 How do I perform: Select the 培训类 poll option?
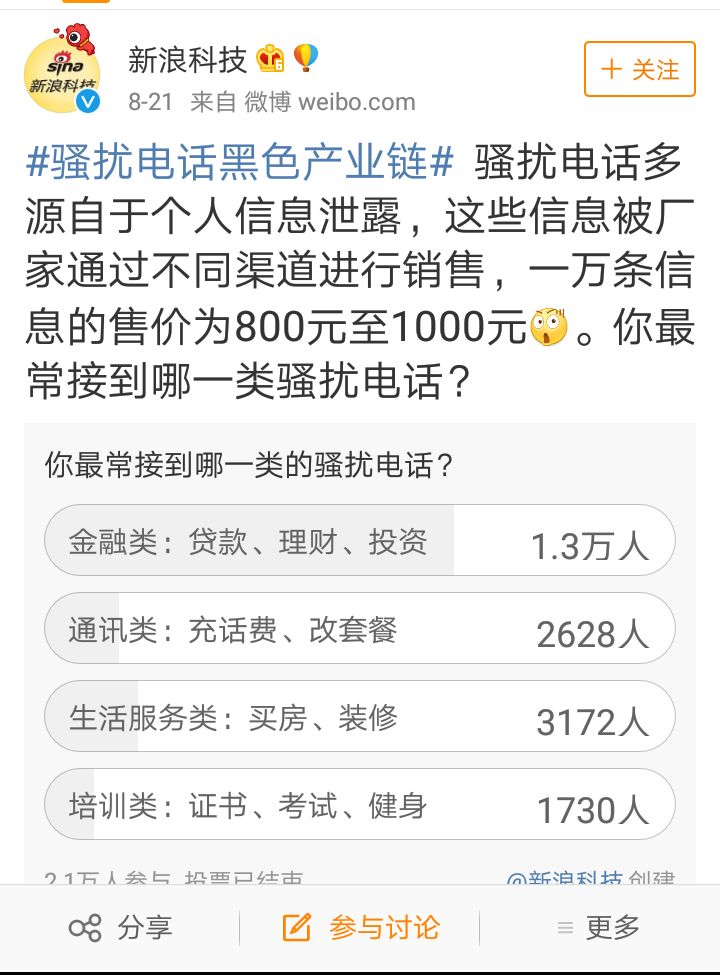coord(359,805)
